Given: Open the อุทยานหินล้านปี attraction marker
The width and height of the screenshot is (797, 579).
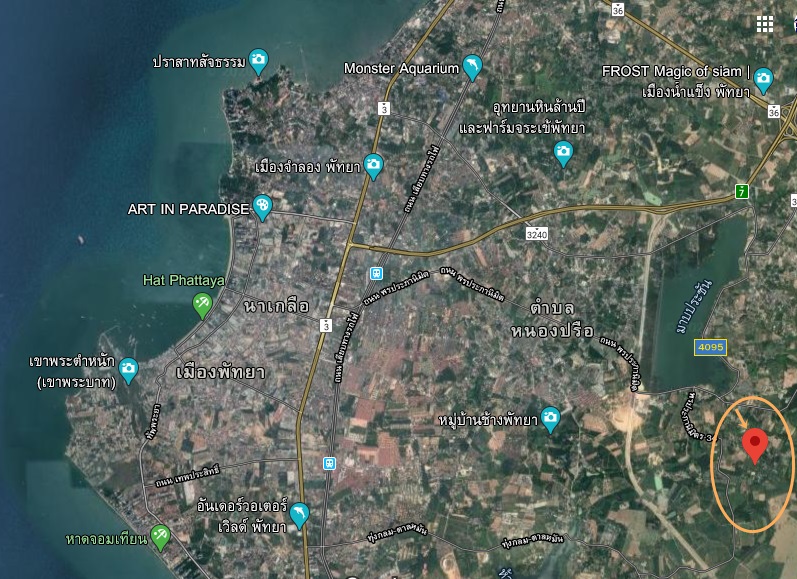Looking at the screenshot, I should (563, 153).
